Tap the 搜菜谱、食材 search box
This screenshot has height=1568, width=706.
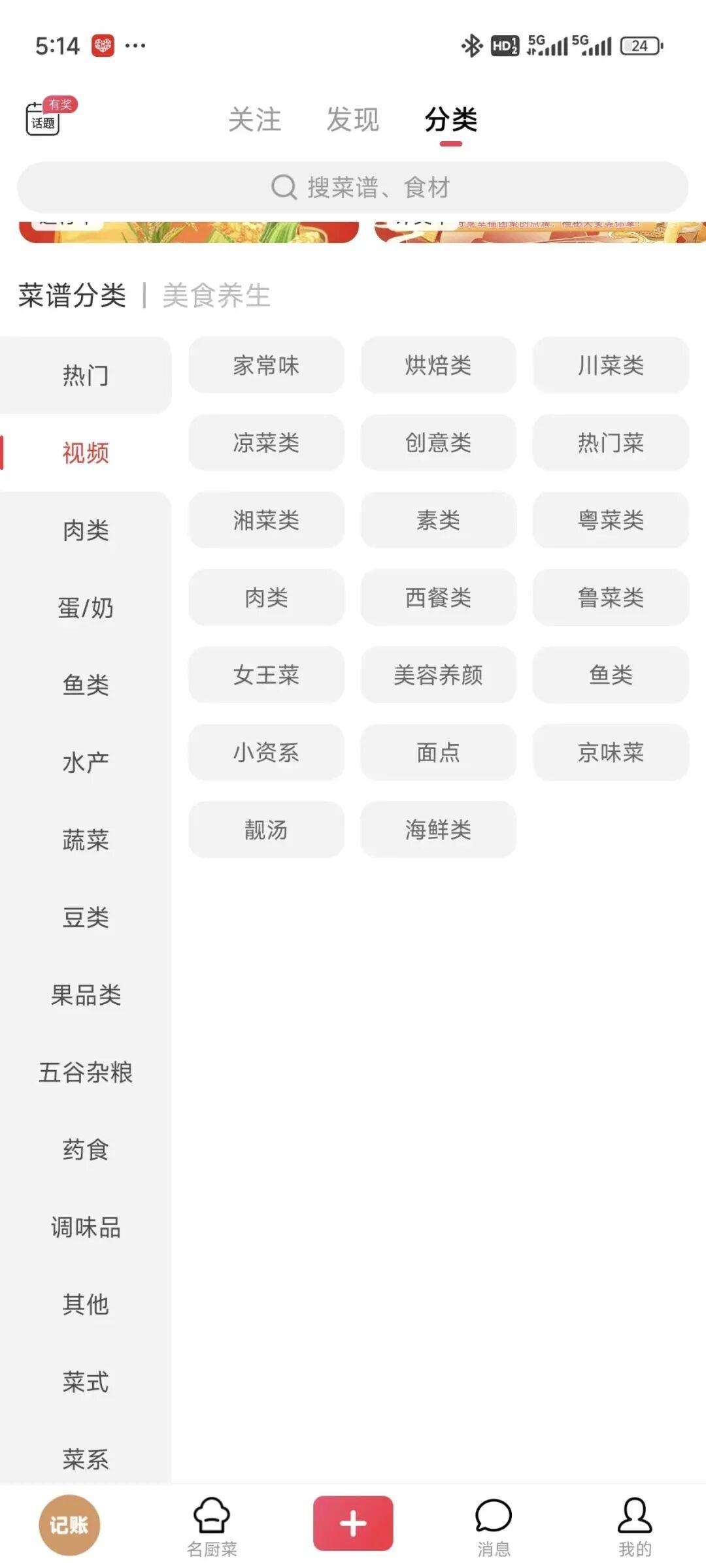coord(353,188)
